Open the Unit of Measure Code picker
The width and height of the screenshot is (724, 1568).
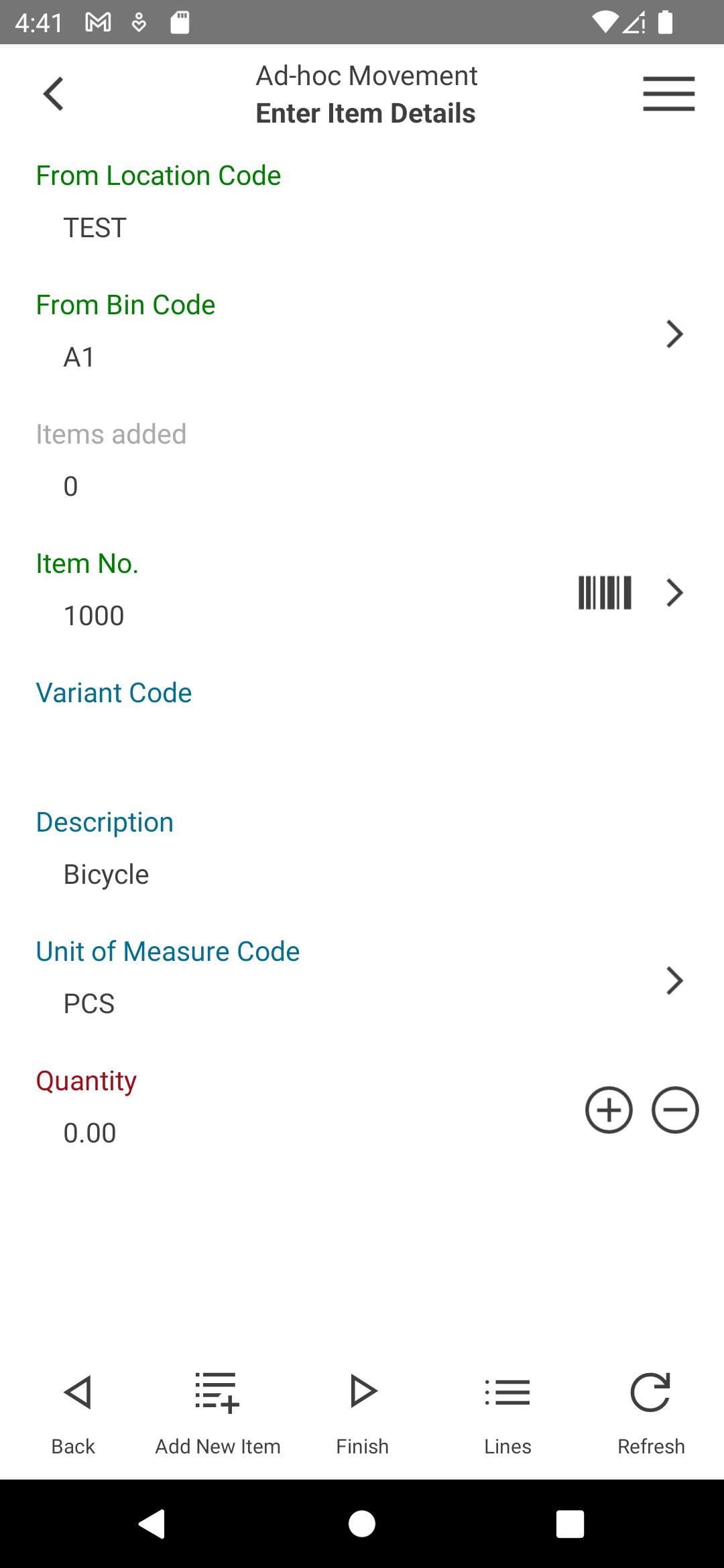(x=674, y=980)
